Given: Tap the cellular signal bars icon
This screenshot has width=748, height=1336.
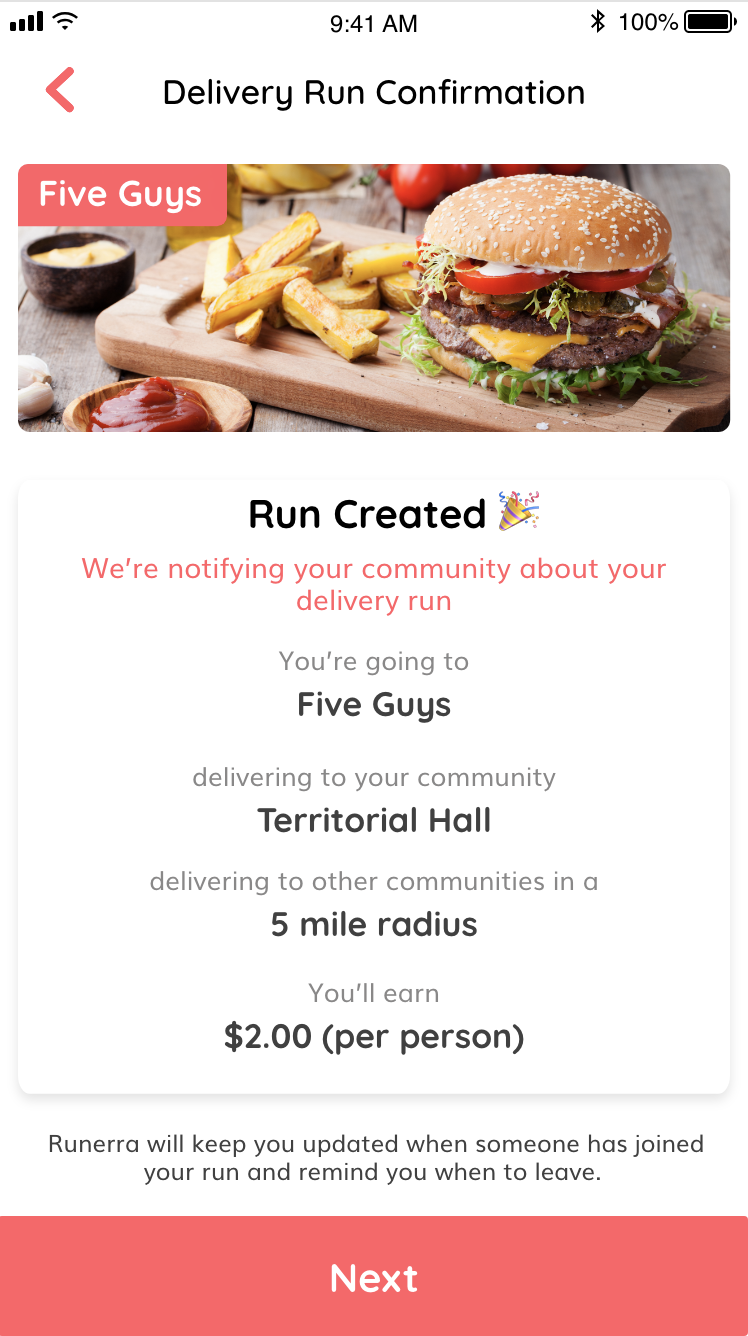Looking at the screenshot, I should pyautogui.click(x=25, y=20).
